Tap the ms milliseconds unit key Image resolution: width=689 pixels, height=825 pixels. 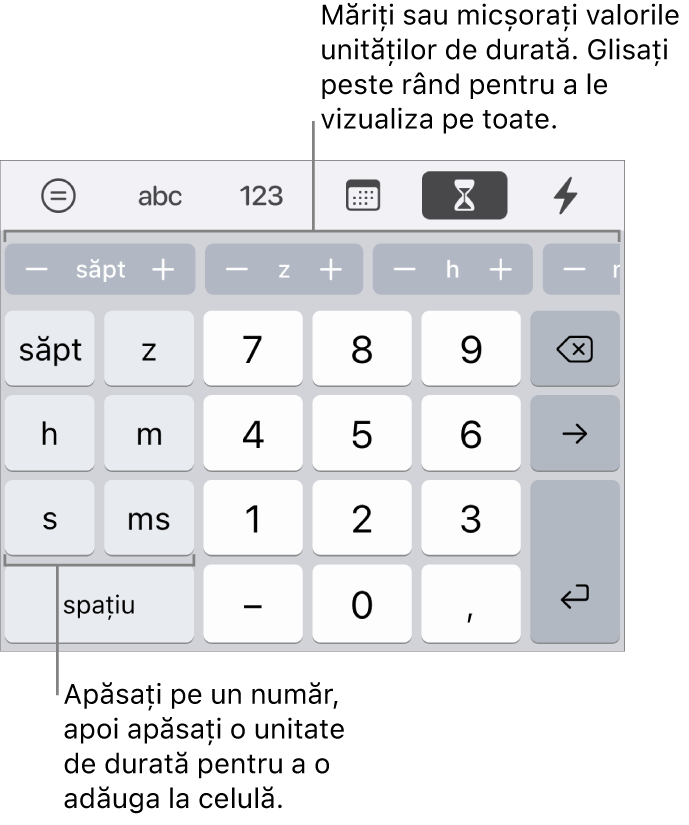tap(149, 519)
